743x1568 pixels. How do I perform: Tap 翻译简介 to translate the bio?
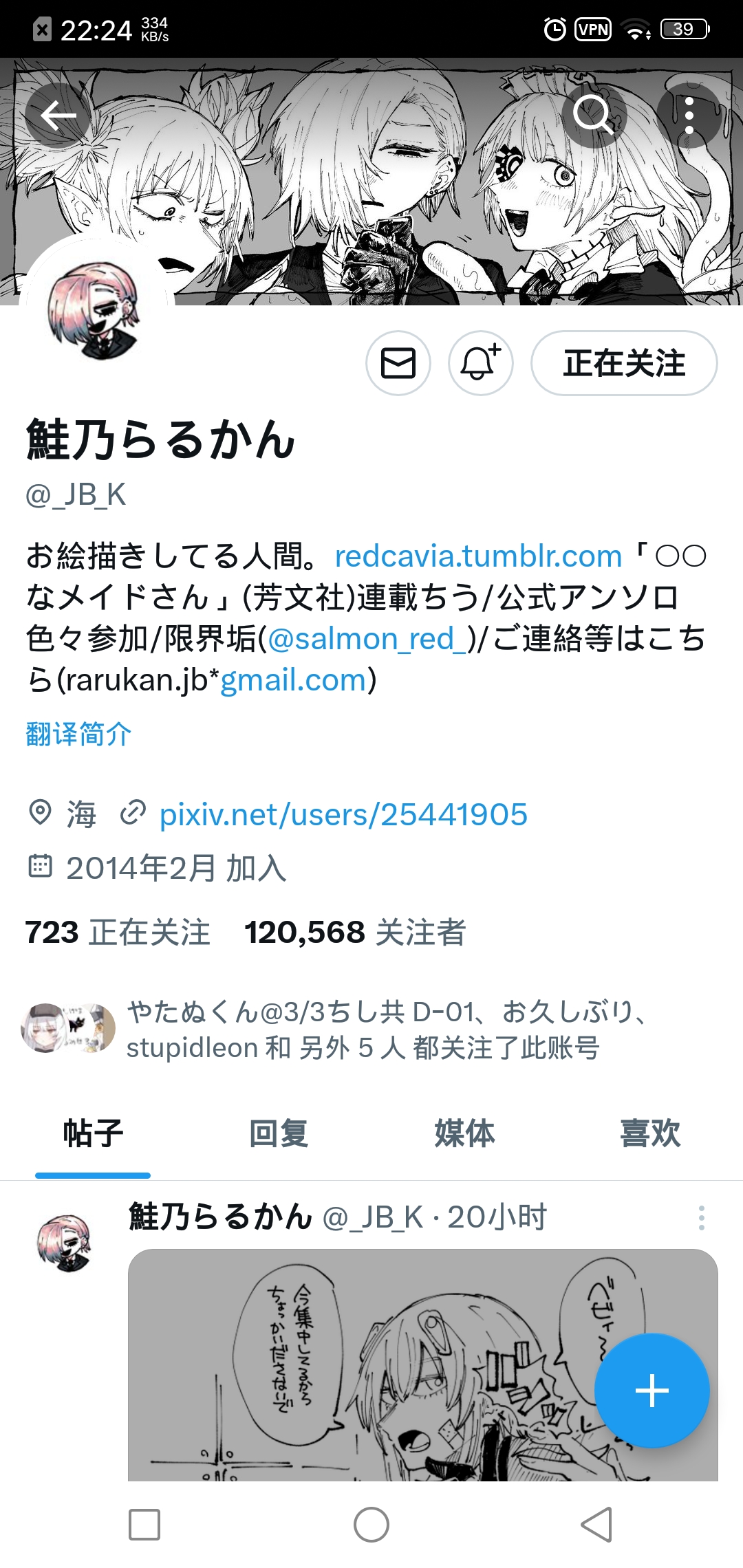pyautogui.click(x=78, y=734)
